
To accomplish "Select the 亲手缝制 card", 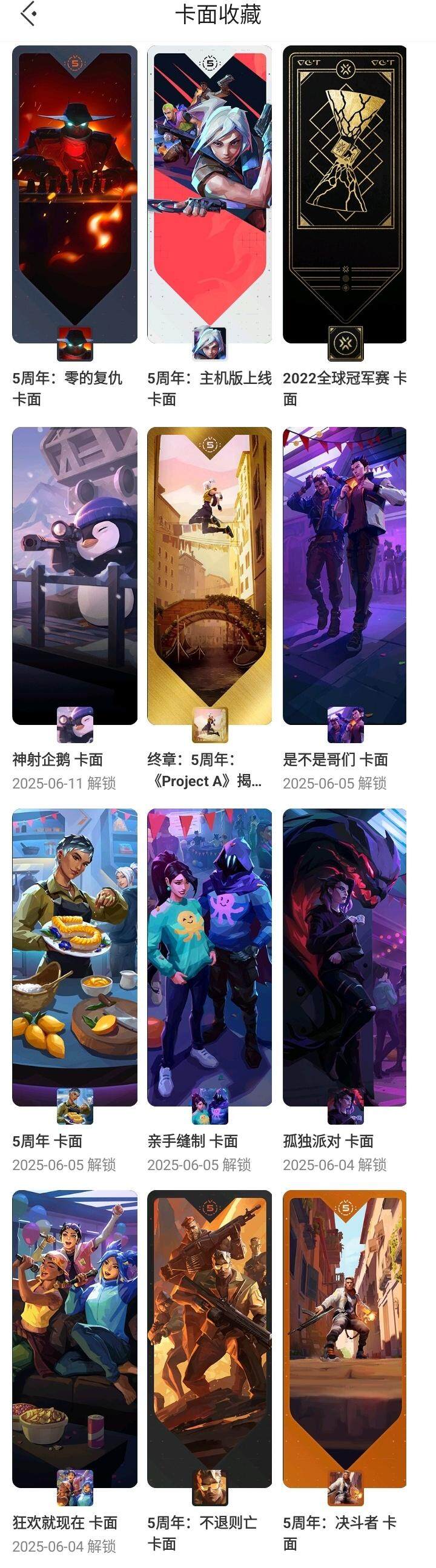I will point(210,957).
